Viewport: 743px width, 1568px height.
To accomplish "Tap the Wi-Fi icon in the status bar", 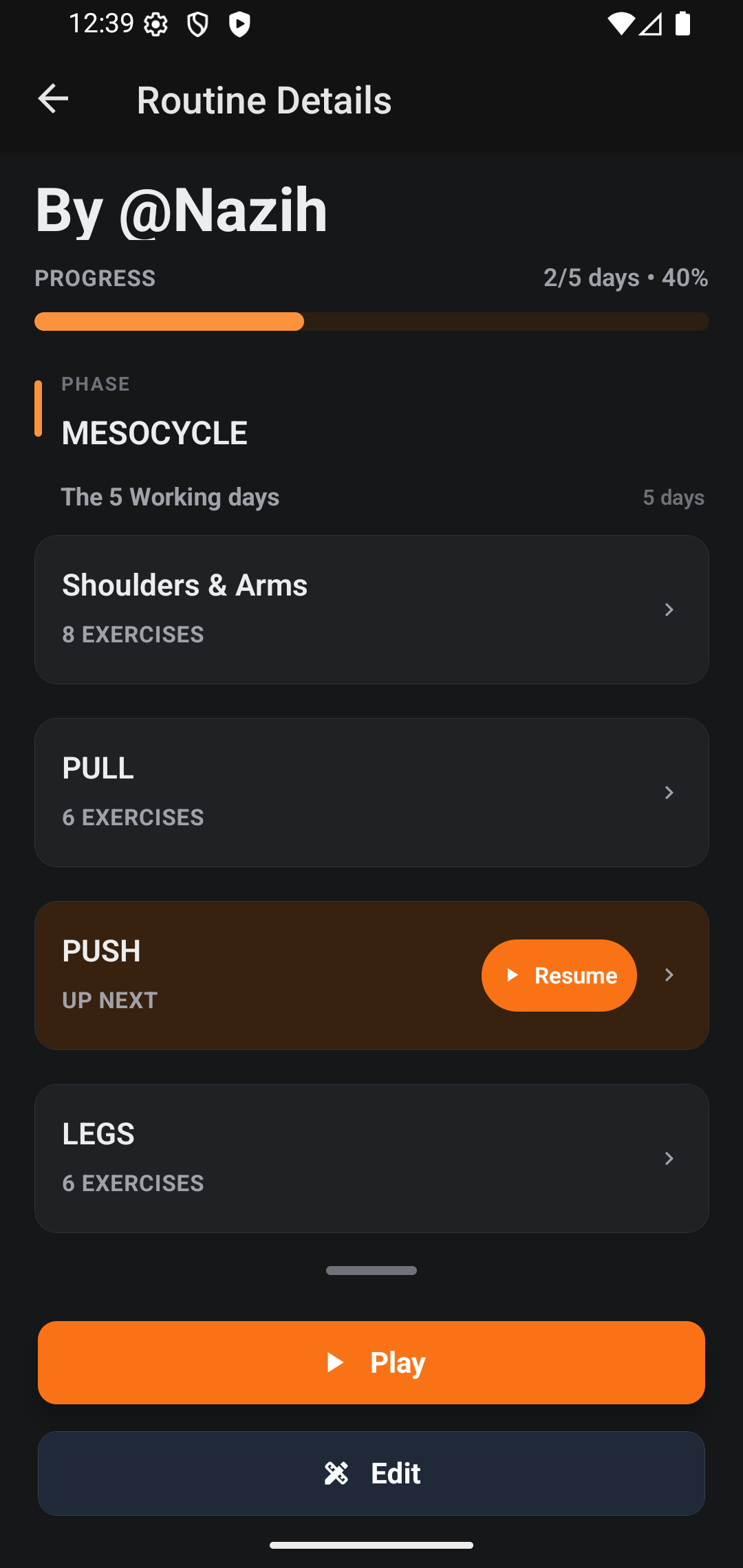I will pyautogui.click(x=621, y=23).
